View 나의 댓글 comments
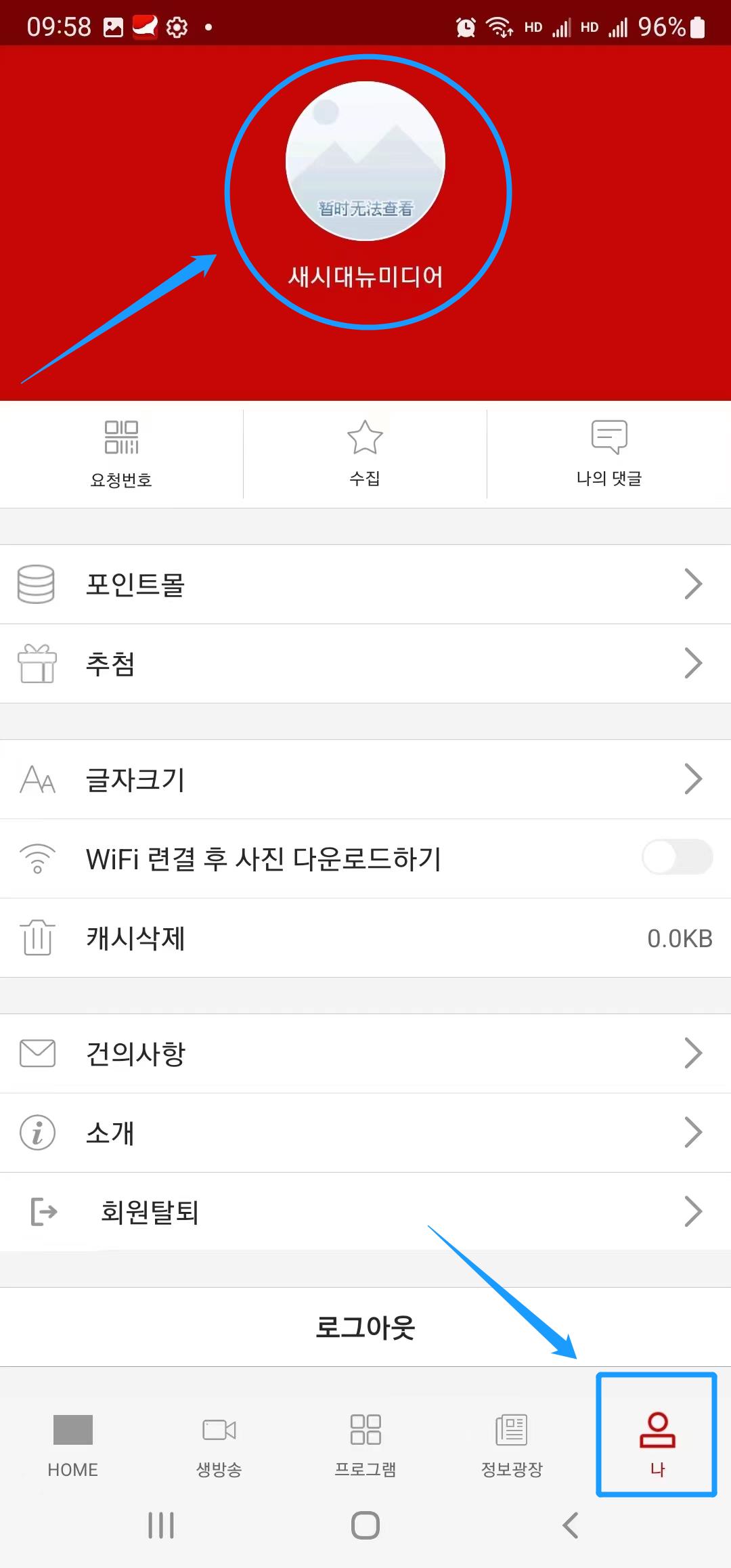731x1568 pixels. pos(609,454)
